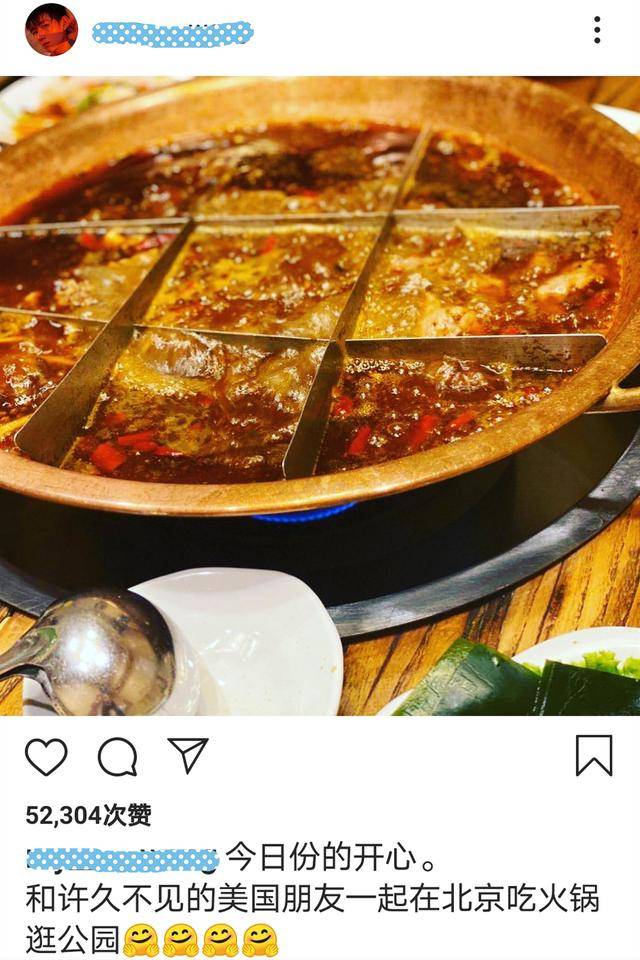Share the post via the paper plane icon
This screenshot has height=960, width=640.
[187, 756]
